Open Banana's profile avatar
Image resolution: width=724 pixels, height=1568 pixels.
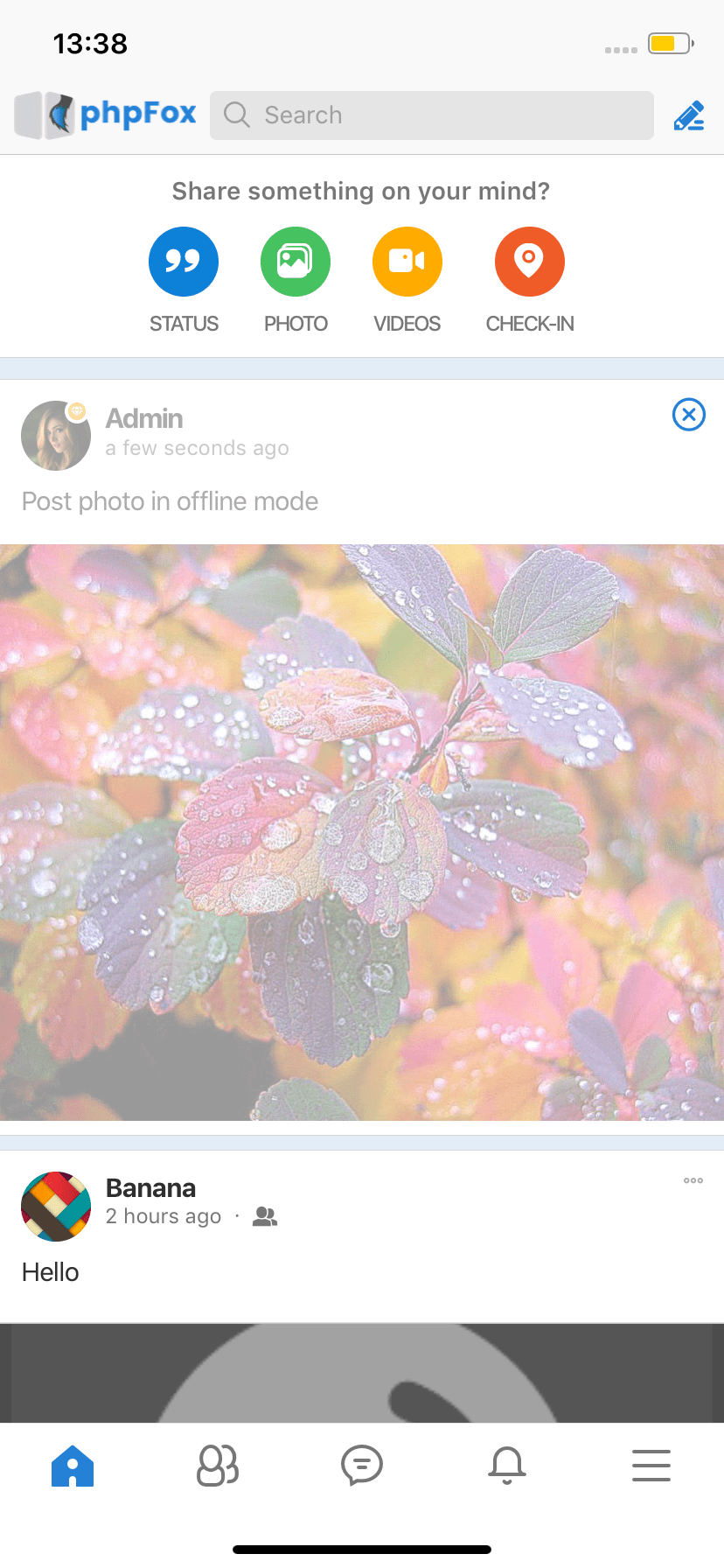point(56,1207)
